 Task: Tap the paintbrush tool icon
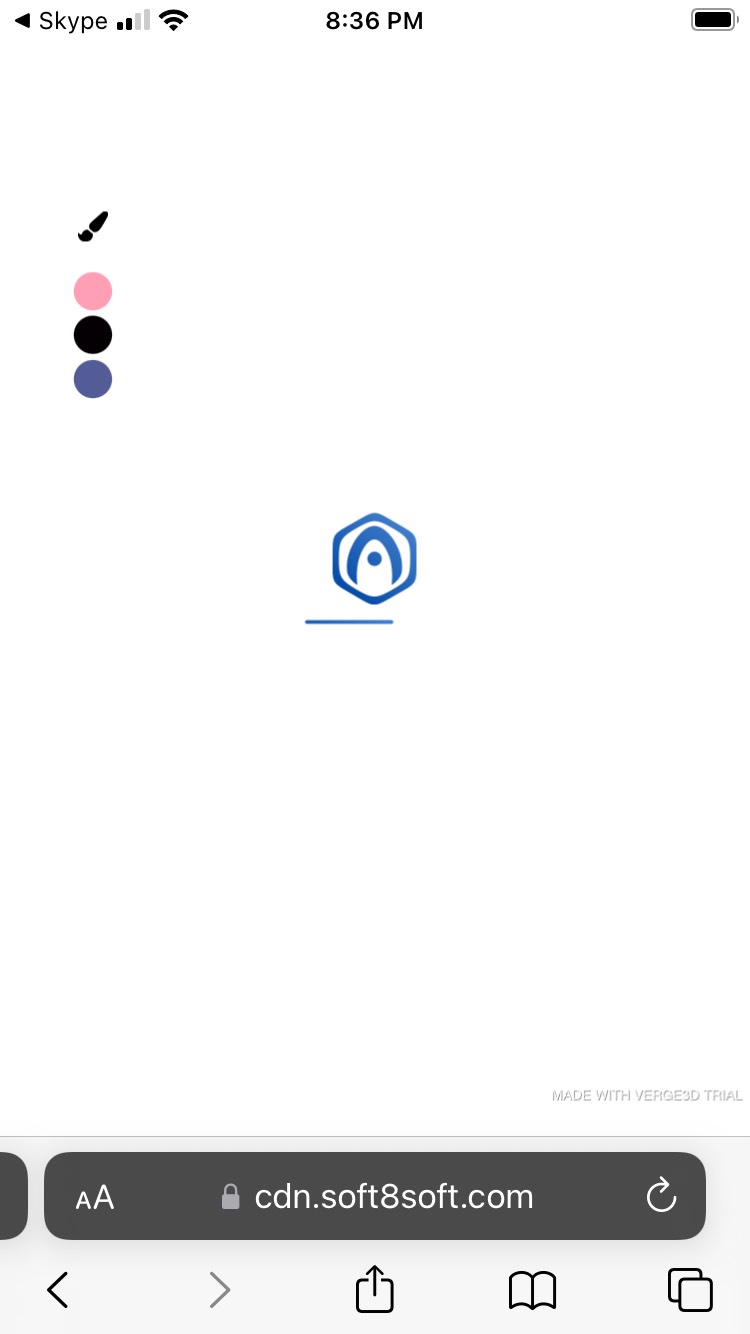(x=93, y=227)
